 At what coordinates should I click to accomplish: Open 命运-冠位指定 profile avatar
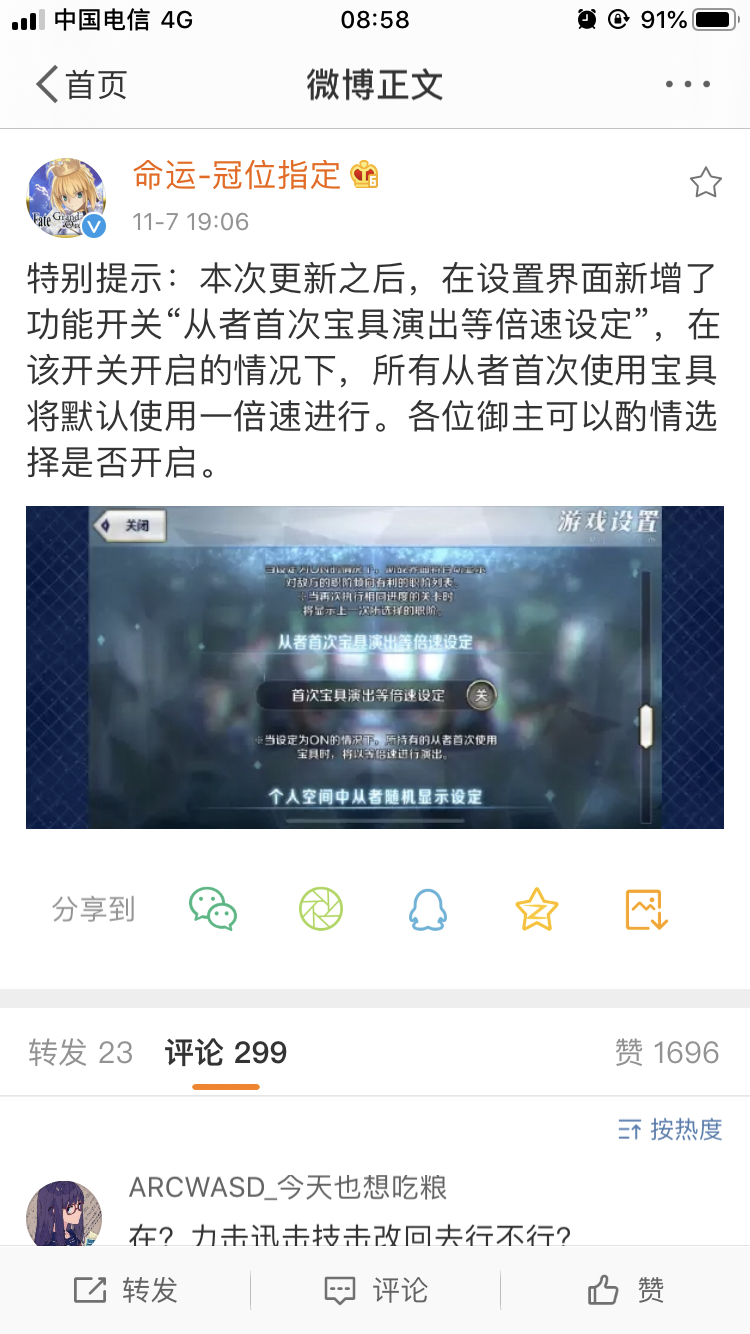pos(66,197)
